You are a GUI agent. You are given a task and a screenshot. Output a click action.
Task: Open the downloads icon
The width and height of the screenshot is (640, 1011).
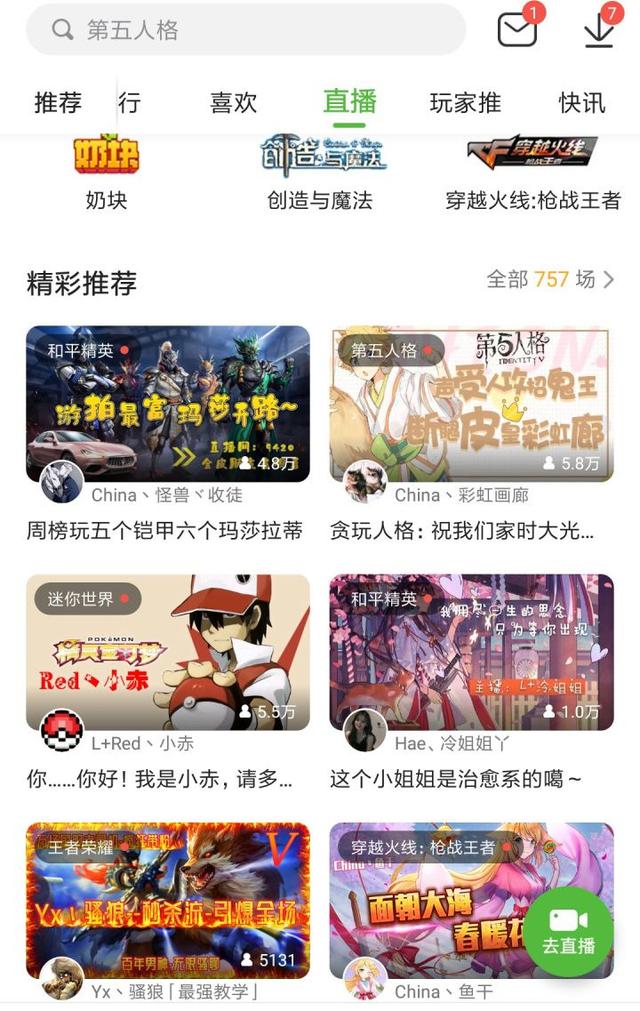pos(598,30)
